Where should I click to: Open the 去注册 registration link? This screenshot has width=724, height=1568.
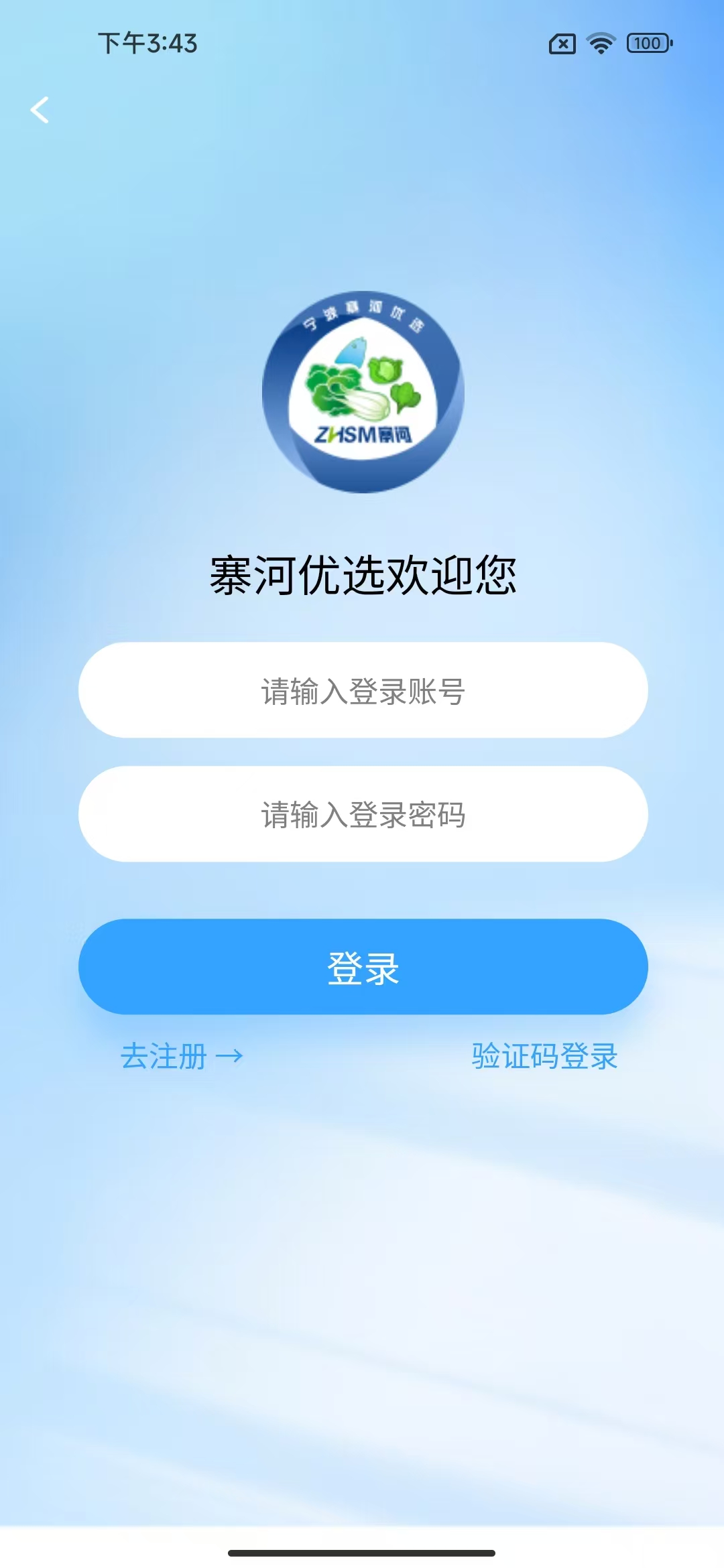point(164,1056)
